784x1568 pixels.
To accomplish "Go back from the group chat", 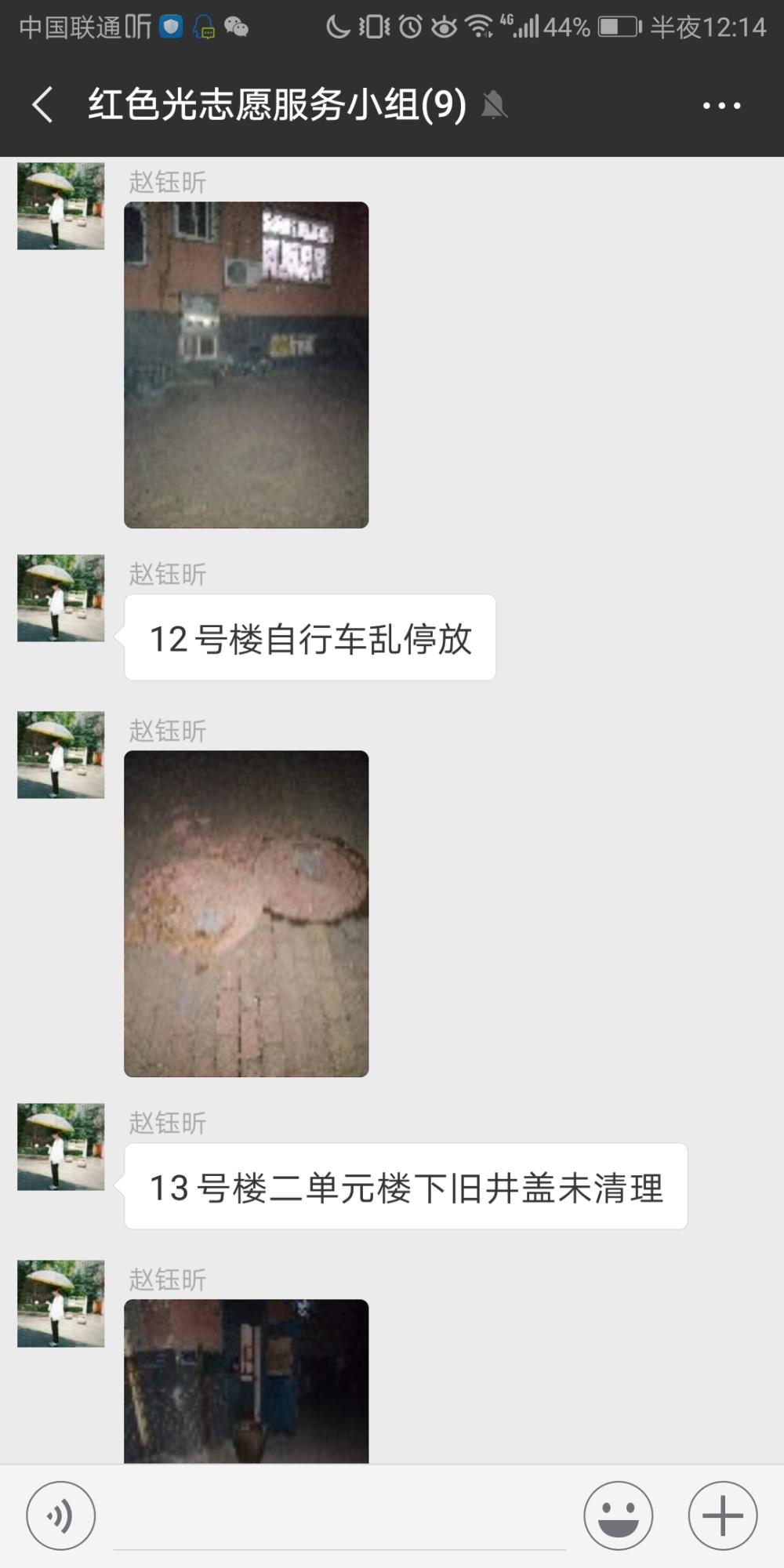I will (x=43, y=104).
